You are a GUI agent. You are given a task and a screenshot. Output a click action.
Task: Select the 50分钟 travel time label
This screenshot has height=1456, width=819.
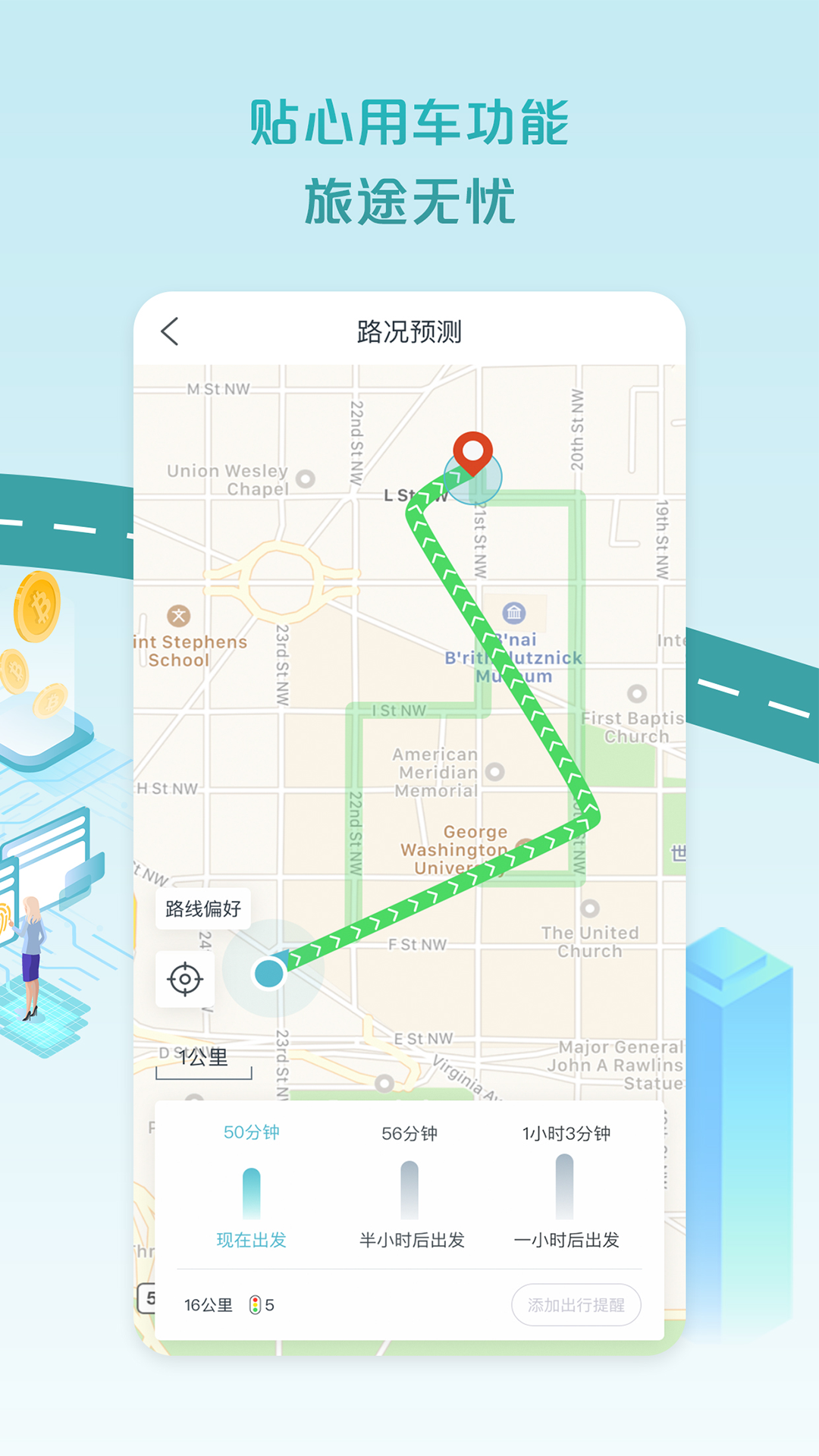point(251,1132)
